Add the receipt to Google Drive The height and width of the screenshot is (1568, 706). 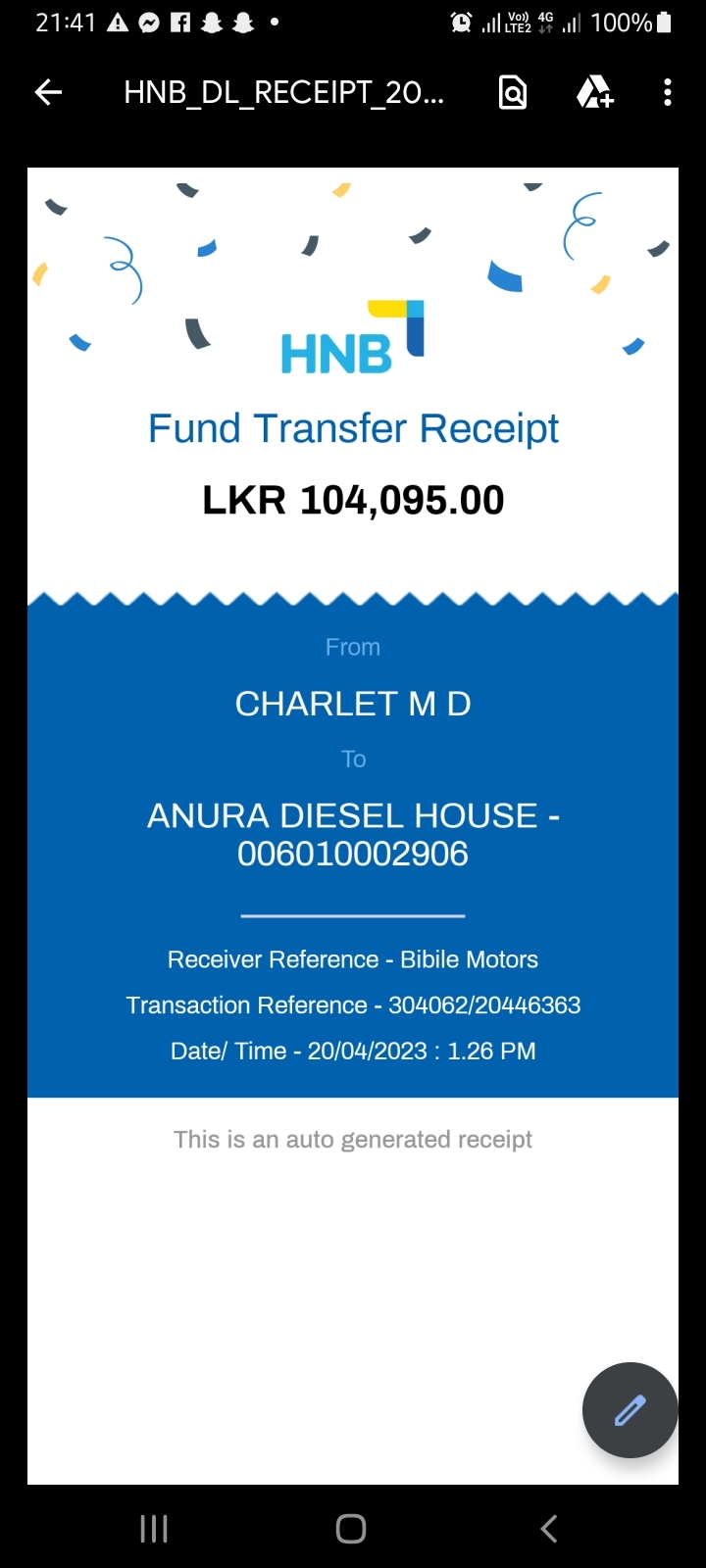(594, 93)
